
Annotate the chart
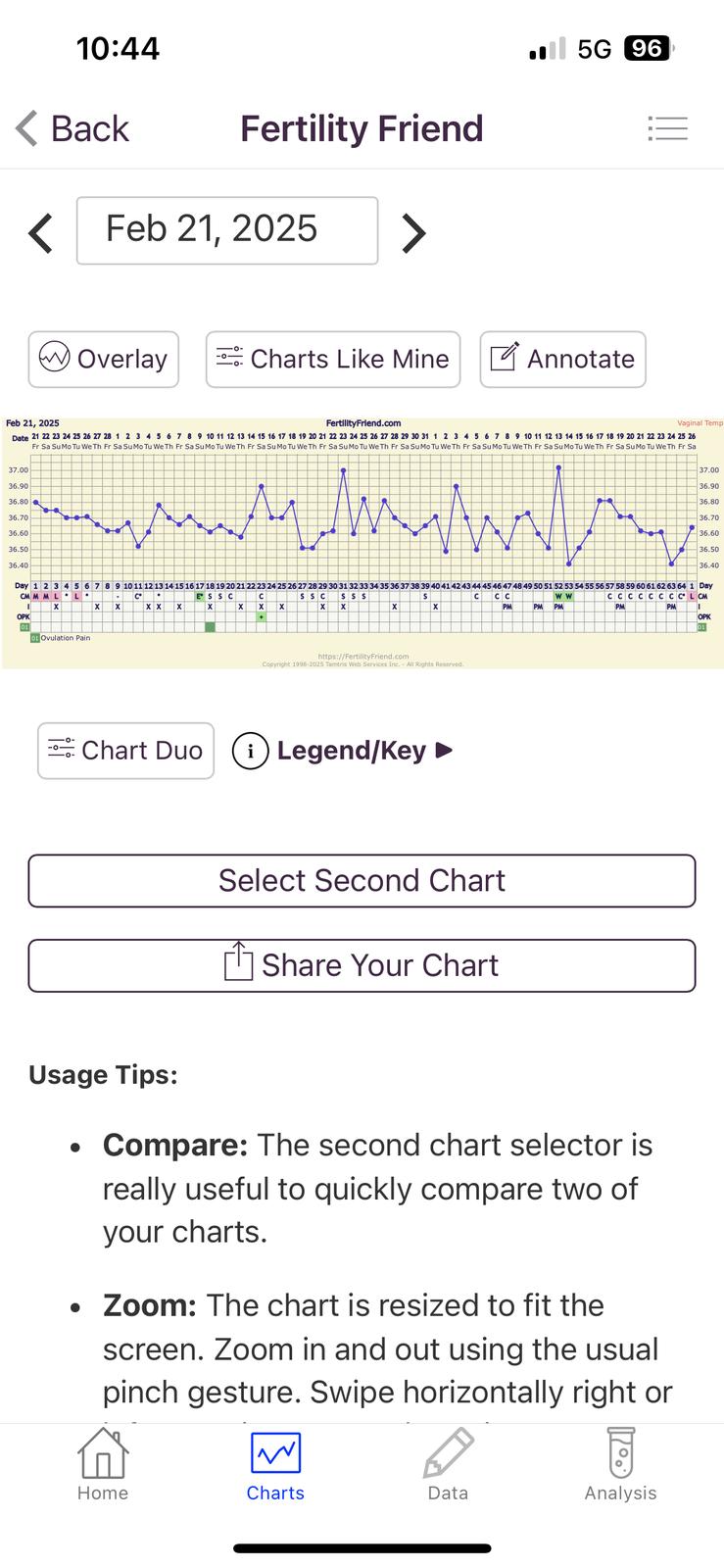pyautogui.click(x=562, y=360)
